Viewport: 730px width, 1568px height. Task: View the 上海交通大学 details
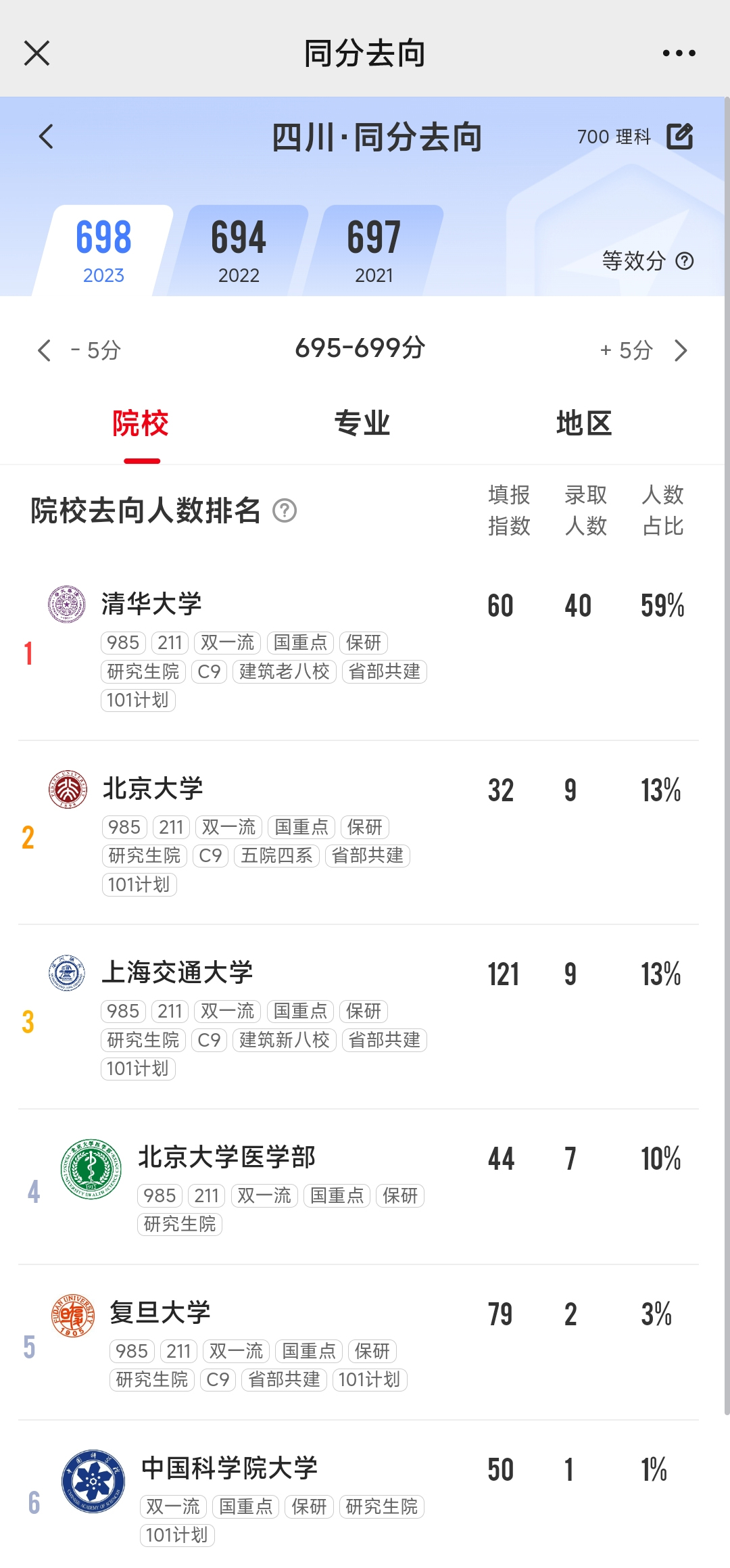click(x=358, y=1018)
